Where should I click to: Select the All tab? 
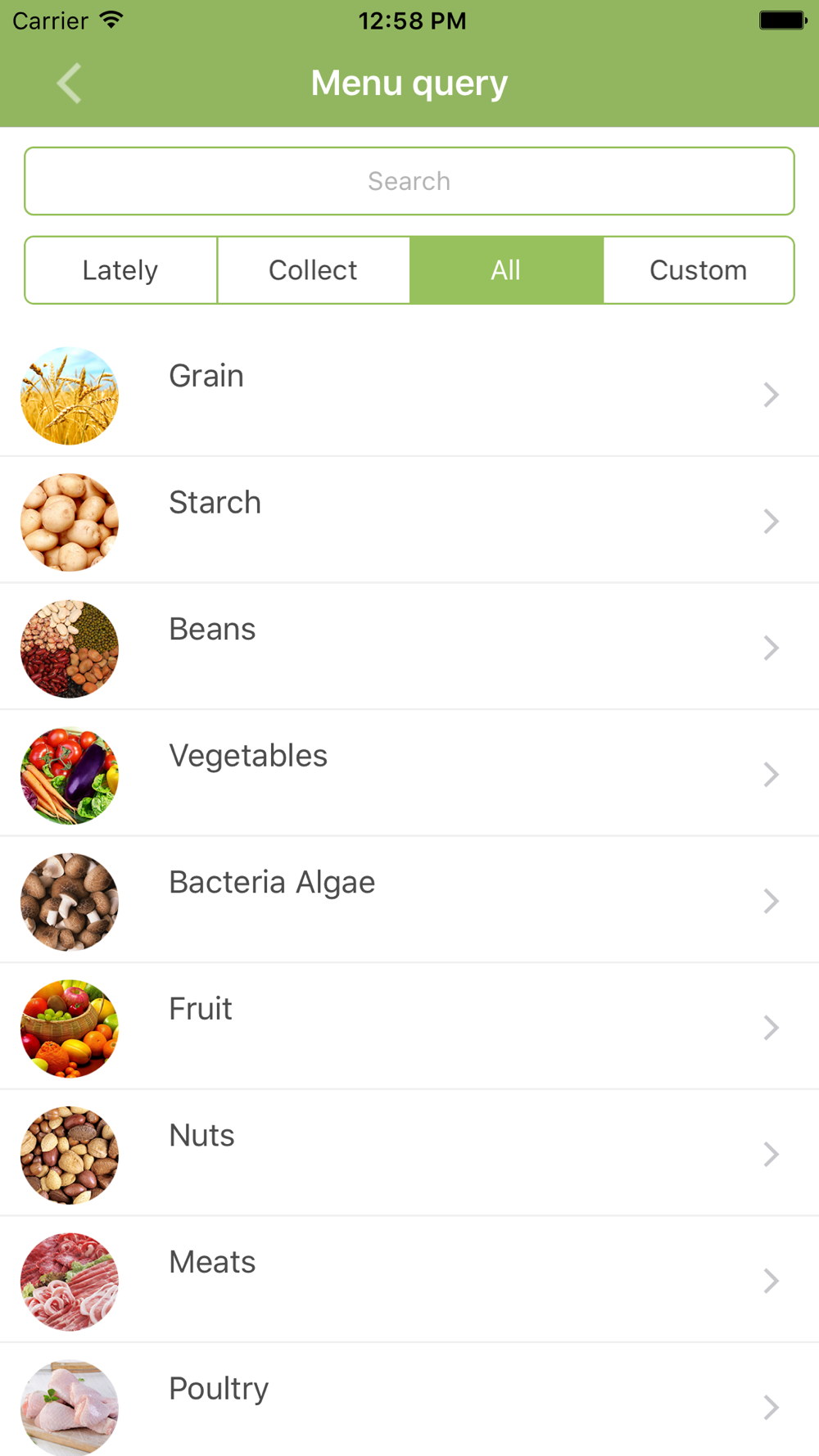[x=506, y=270]
